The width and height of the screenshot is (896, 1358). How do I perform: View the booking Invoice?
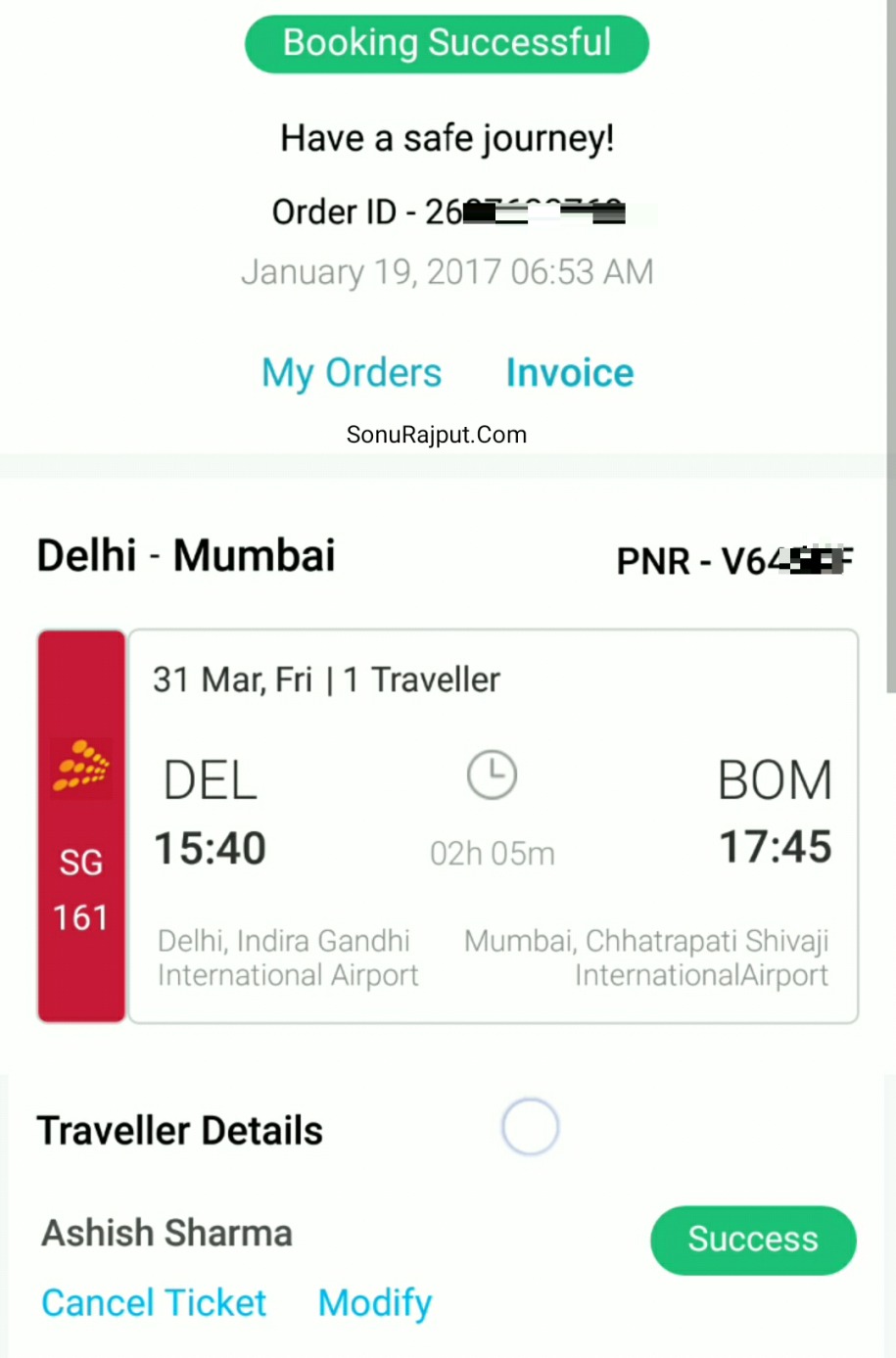[569, 373]
